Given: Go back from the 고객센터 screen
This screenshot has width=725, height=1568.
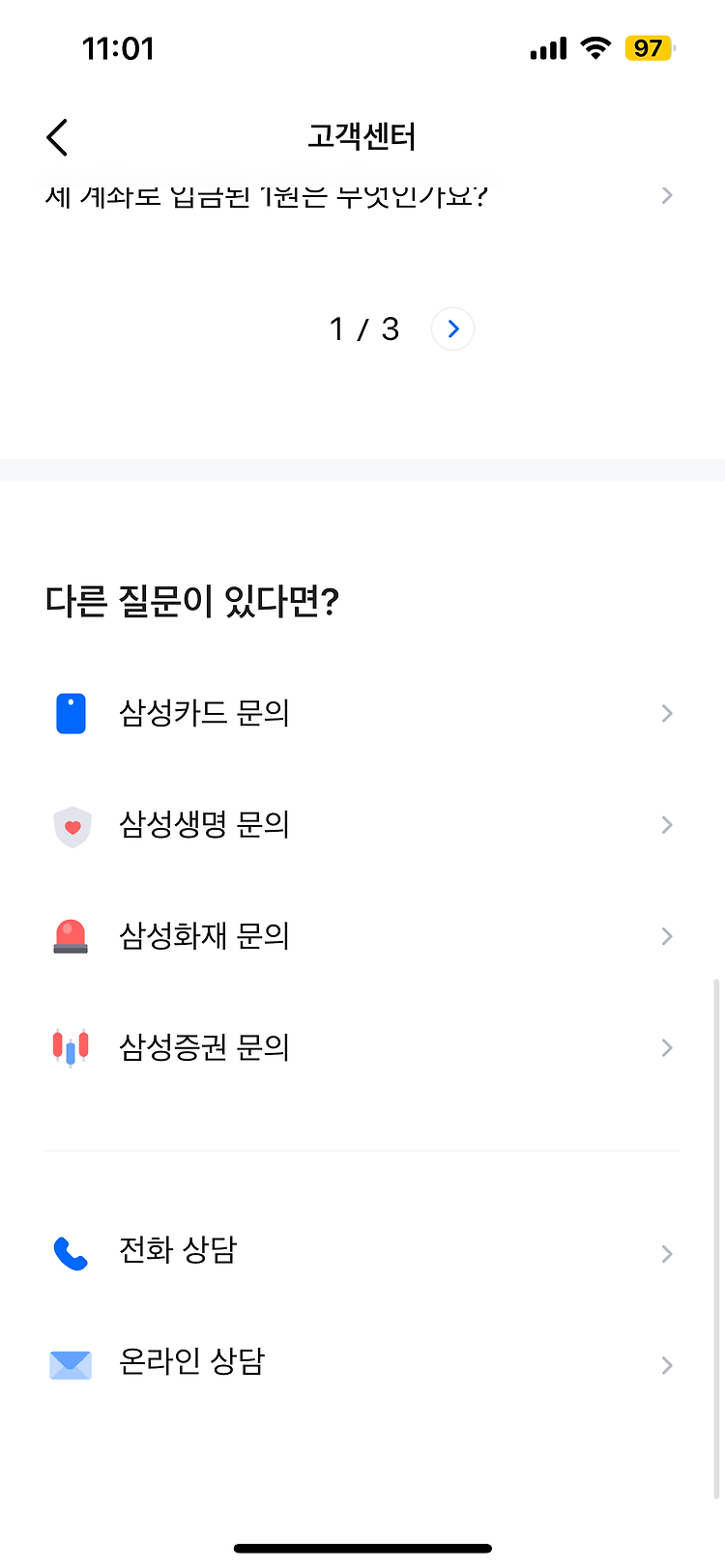Looking at the screenshot, I should tap(58, 137).
